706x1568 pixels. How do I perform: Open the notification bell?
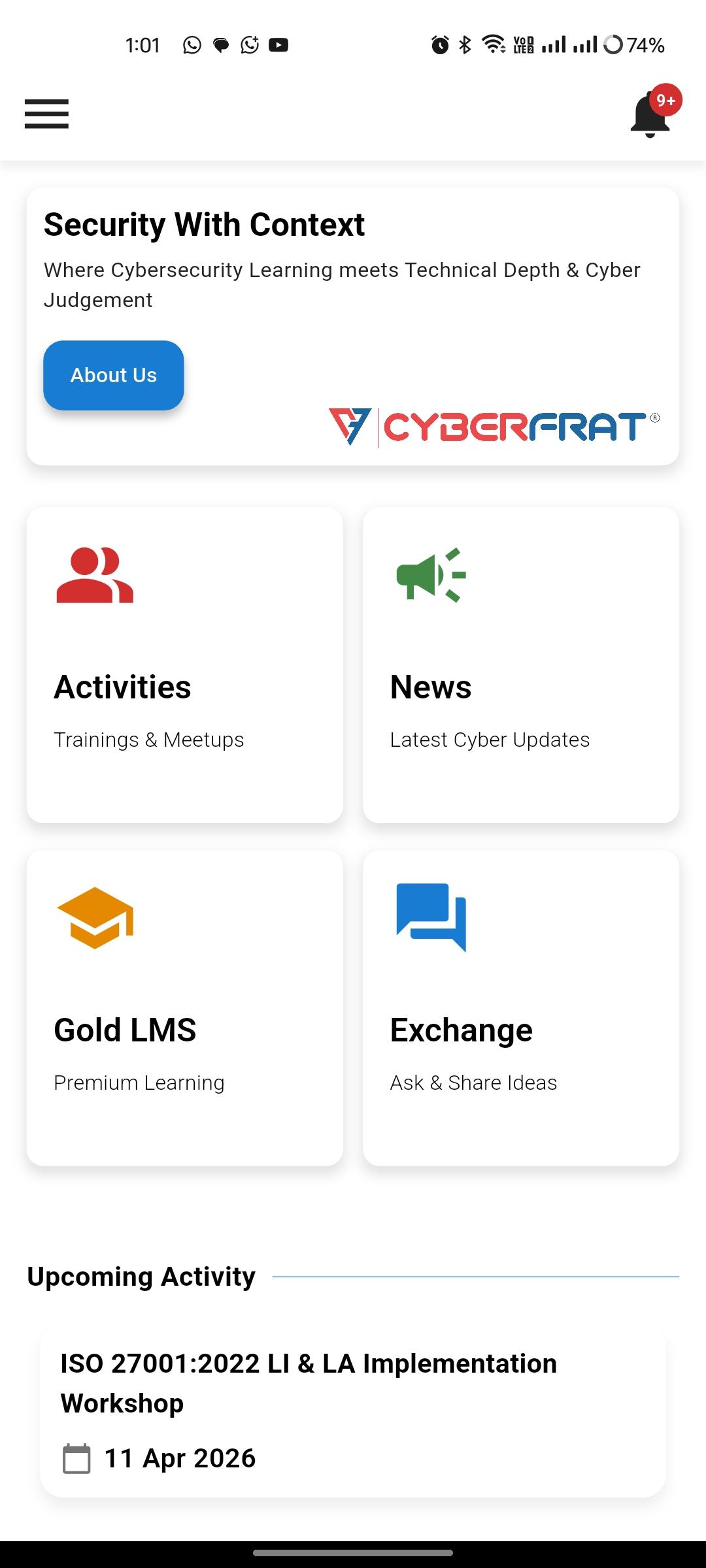coord(649,118)
